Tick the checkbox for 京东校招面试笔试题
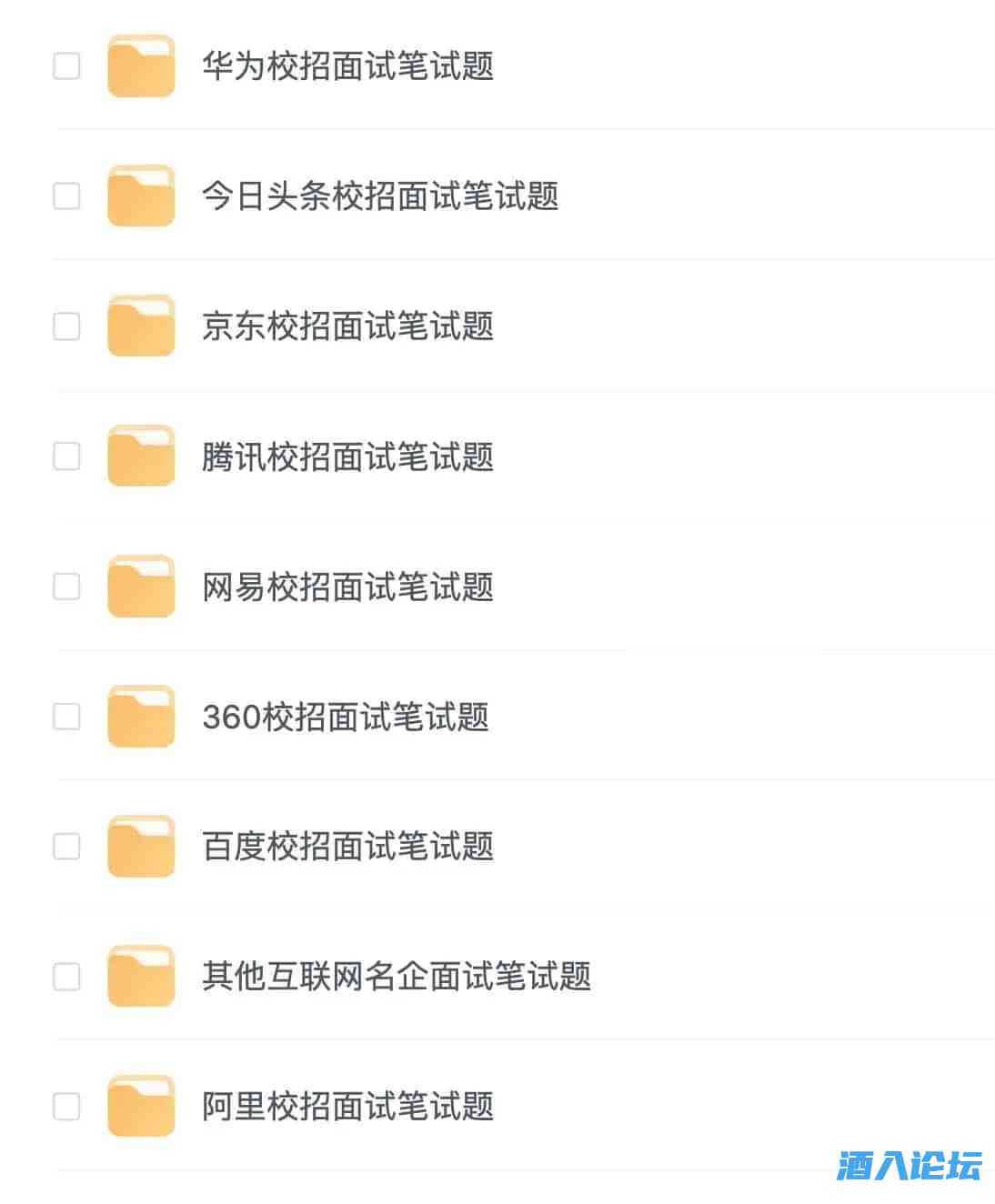The image size is (995, 1204). point(66,326)
